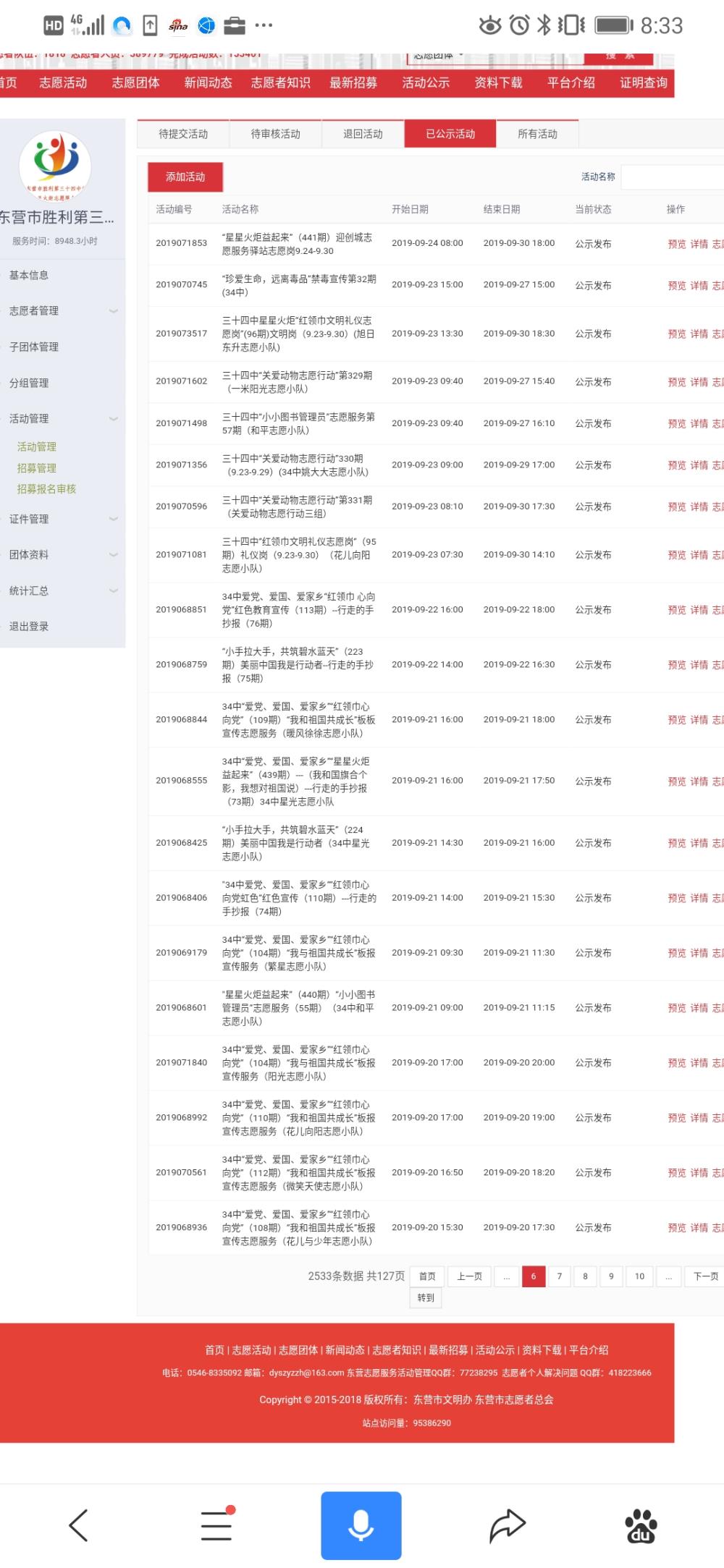
Task: Go back with the browser back arrow
Action: 78,1525
